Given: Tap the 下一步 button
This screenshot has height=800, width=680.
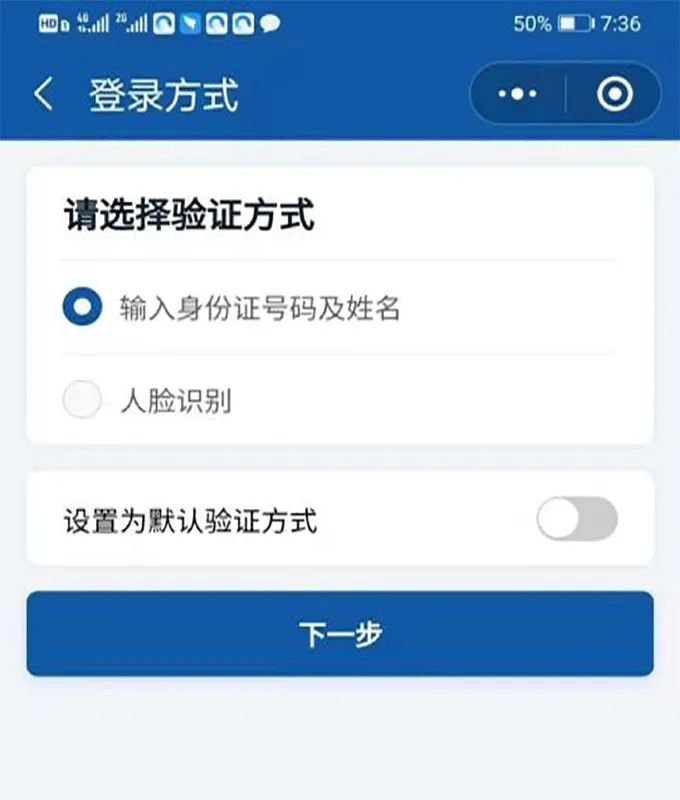Looking at the screenshot, I should point(340,633).
